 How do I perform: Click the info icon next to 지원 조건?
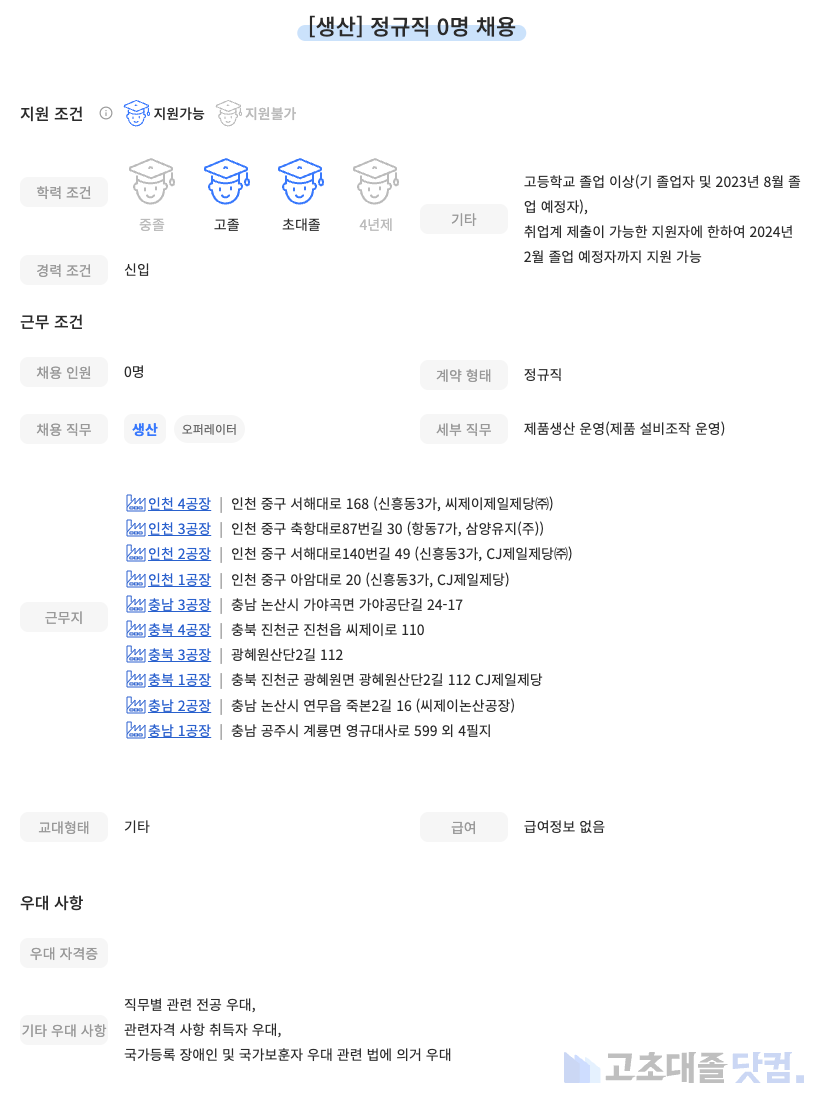pyautogui.click(x=105, y=113)
